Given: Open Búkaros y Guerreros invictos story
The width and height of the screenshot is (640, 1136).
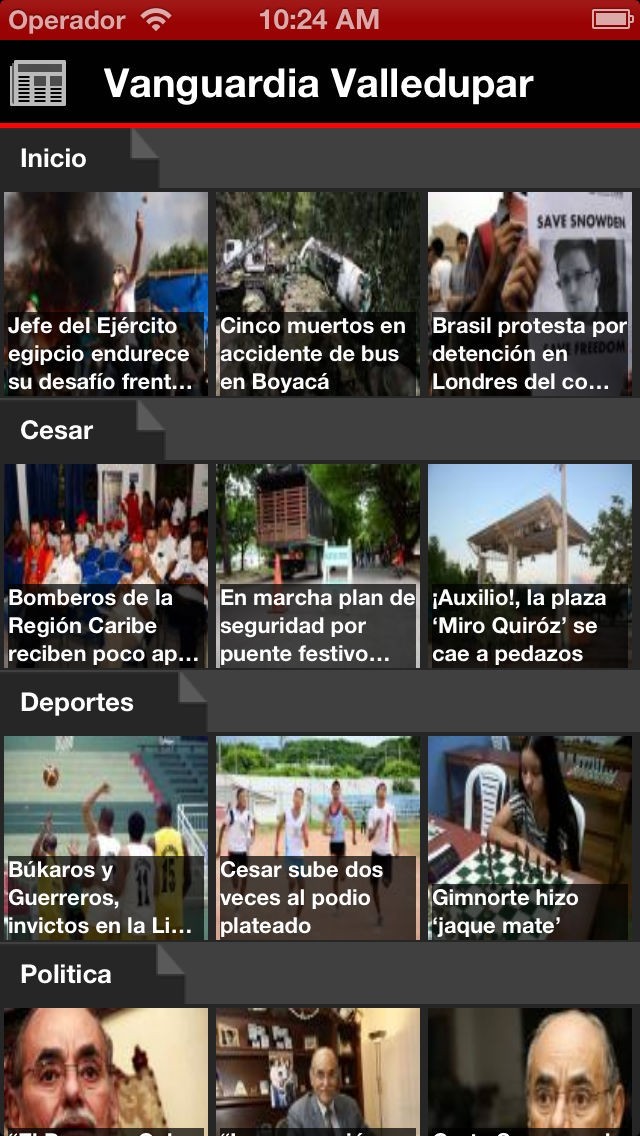Looking at the screenshot, I should 106,838.
